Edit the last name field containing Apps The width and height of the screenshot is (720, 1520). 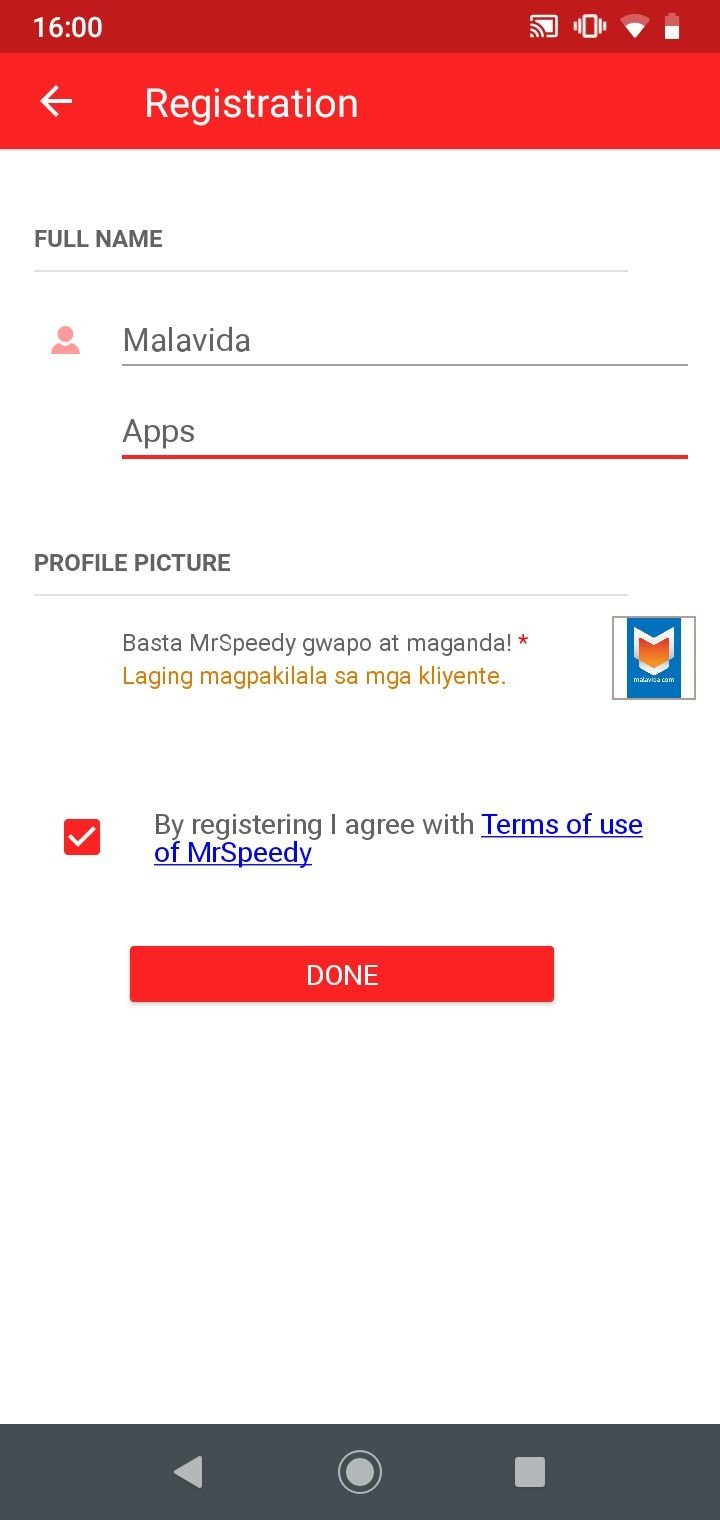tap(404, 432)
